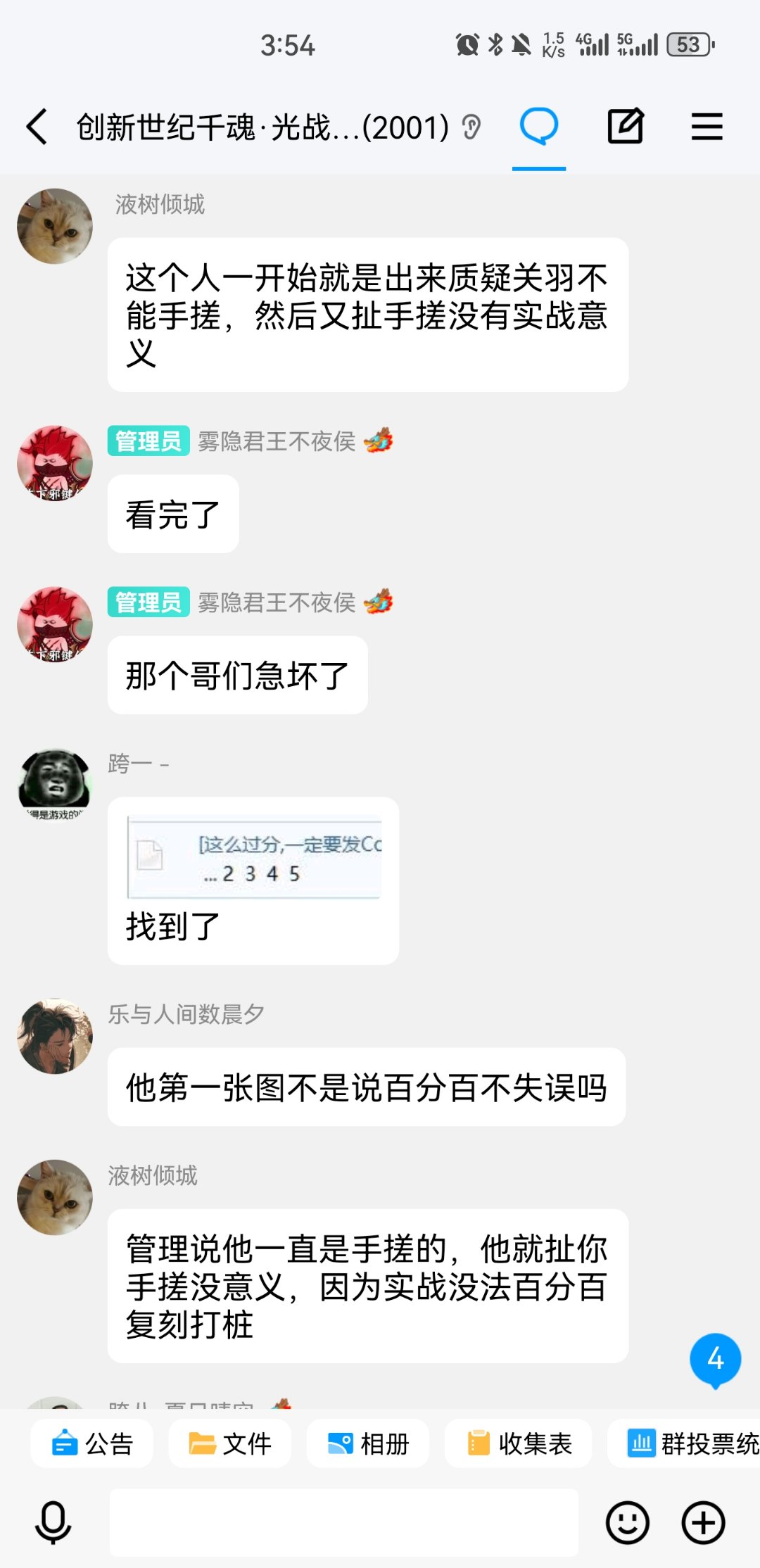Go back from the group chat
This screenshot has width=760, height=1568.
37,127
